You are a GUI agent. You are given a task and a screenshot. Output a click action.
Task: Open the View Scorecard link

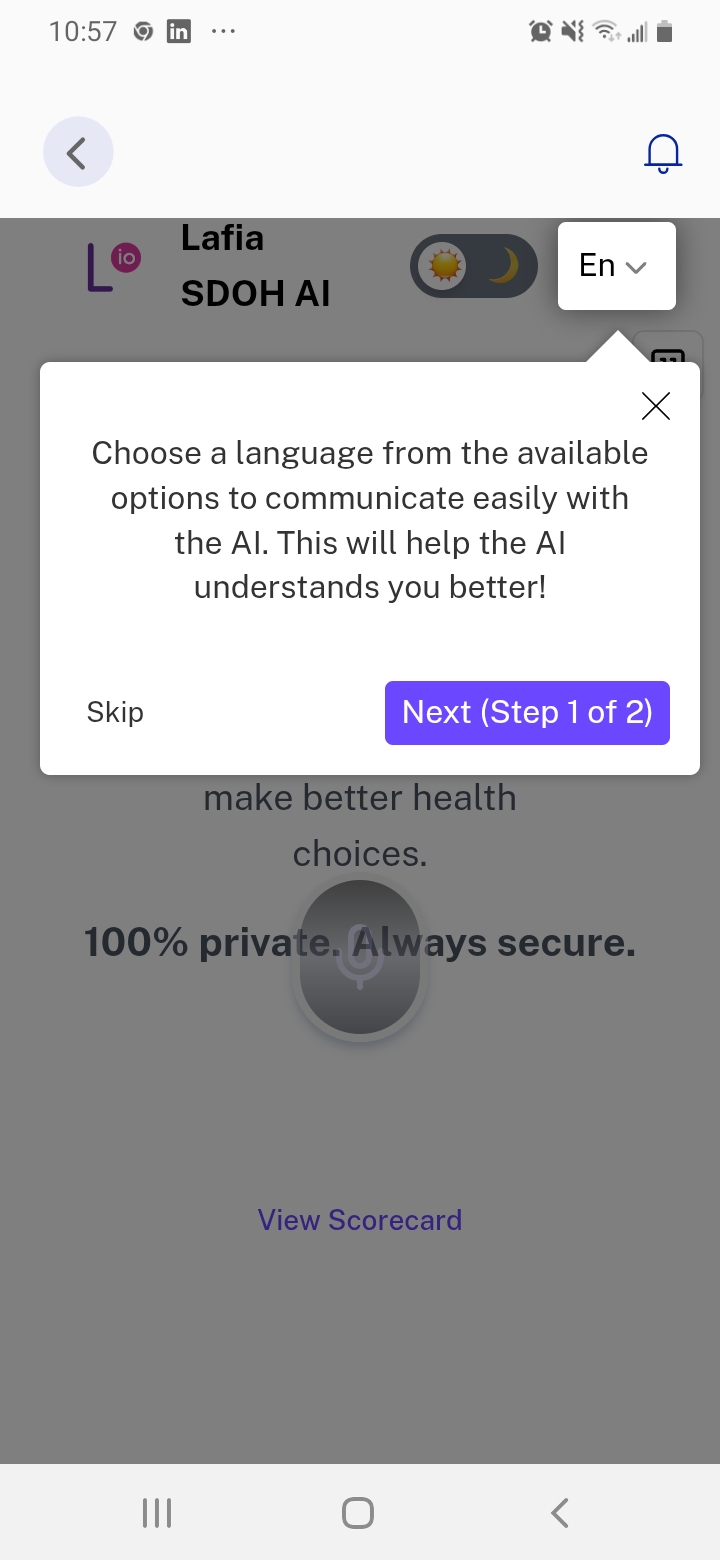(360, 1220)
